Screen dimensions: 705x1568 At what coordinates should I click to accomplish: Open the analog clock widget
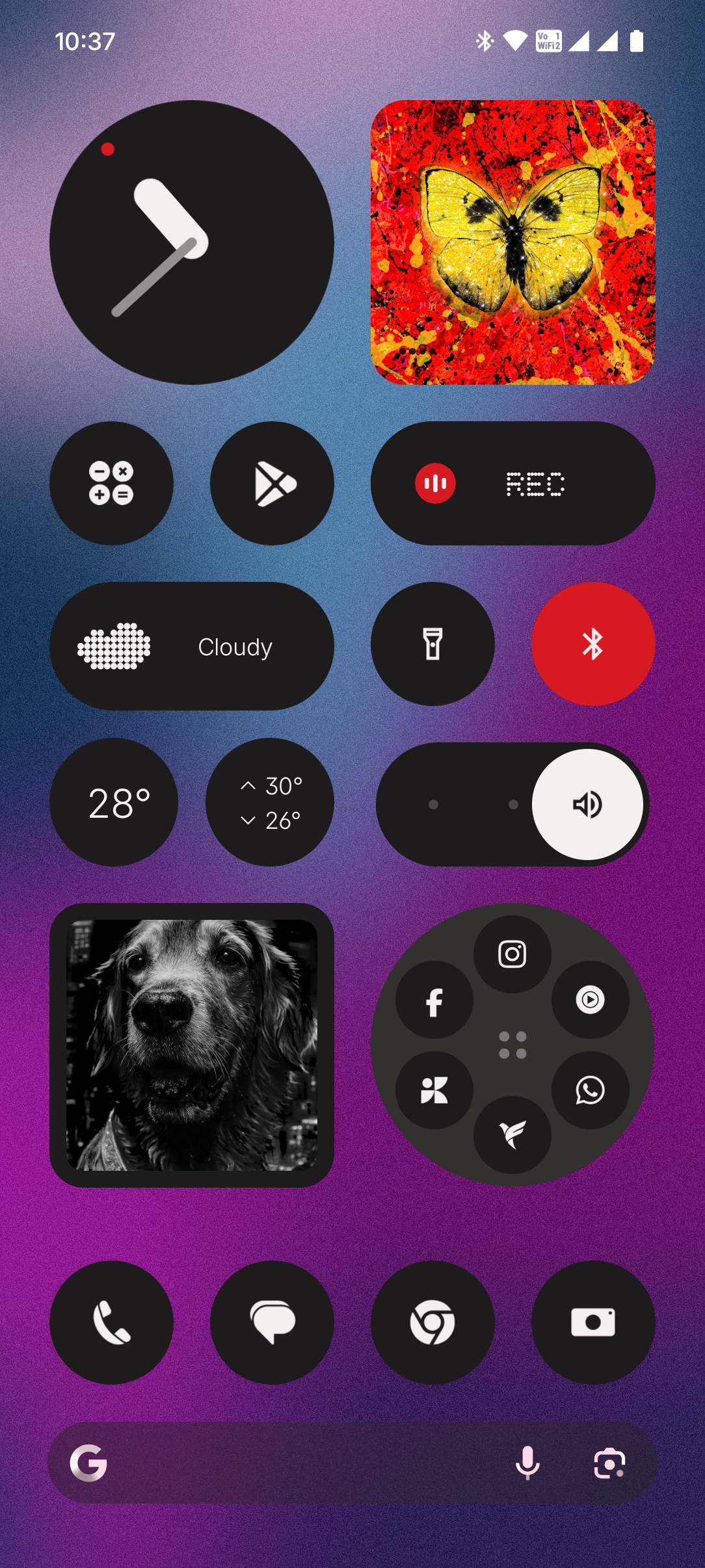coord(191,242)
